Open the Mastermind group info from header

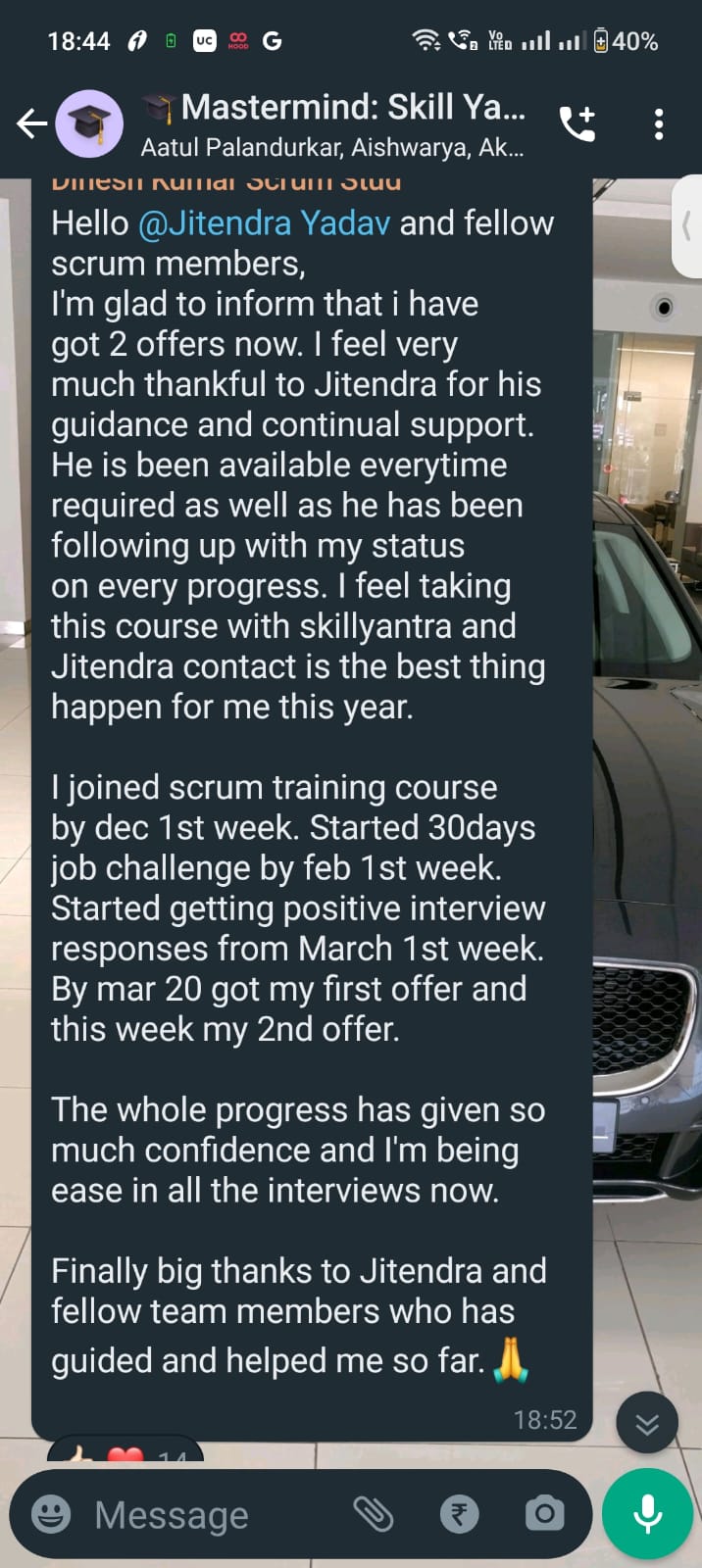(x=333, y=123)
